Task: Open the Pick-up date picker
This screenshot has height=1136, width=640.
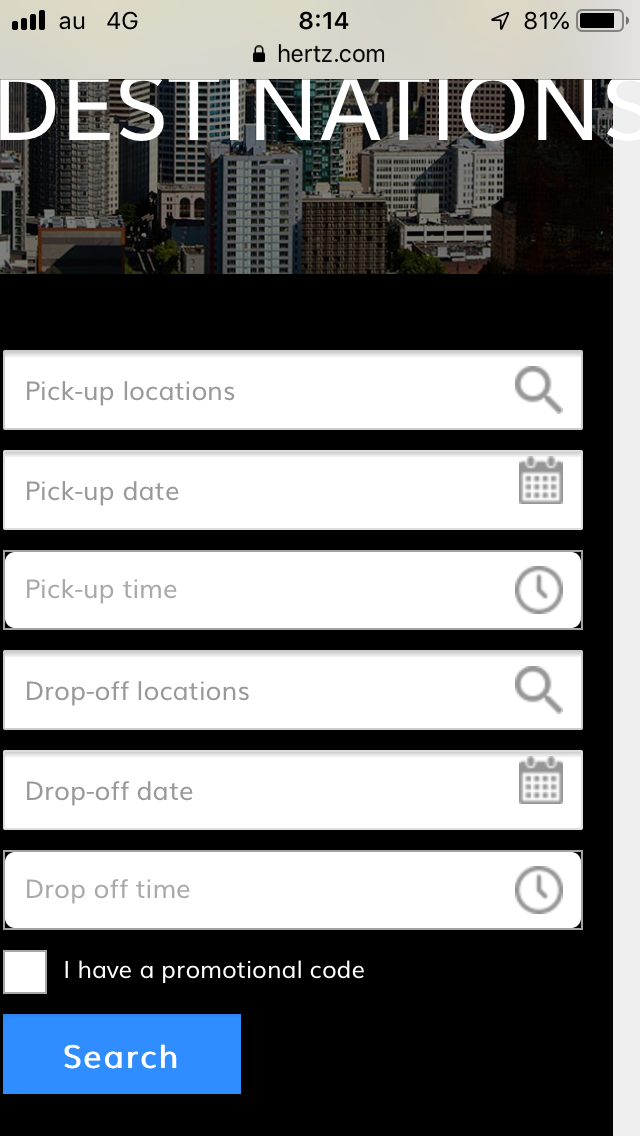Action: pyautogui.click(x=293, y=490)
